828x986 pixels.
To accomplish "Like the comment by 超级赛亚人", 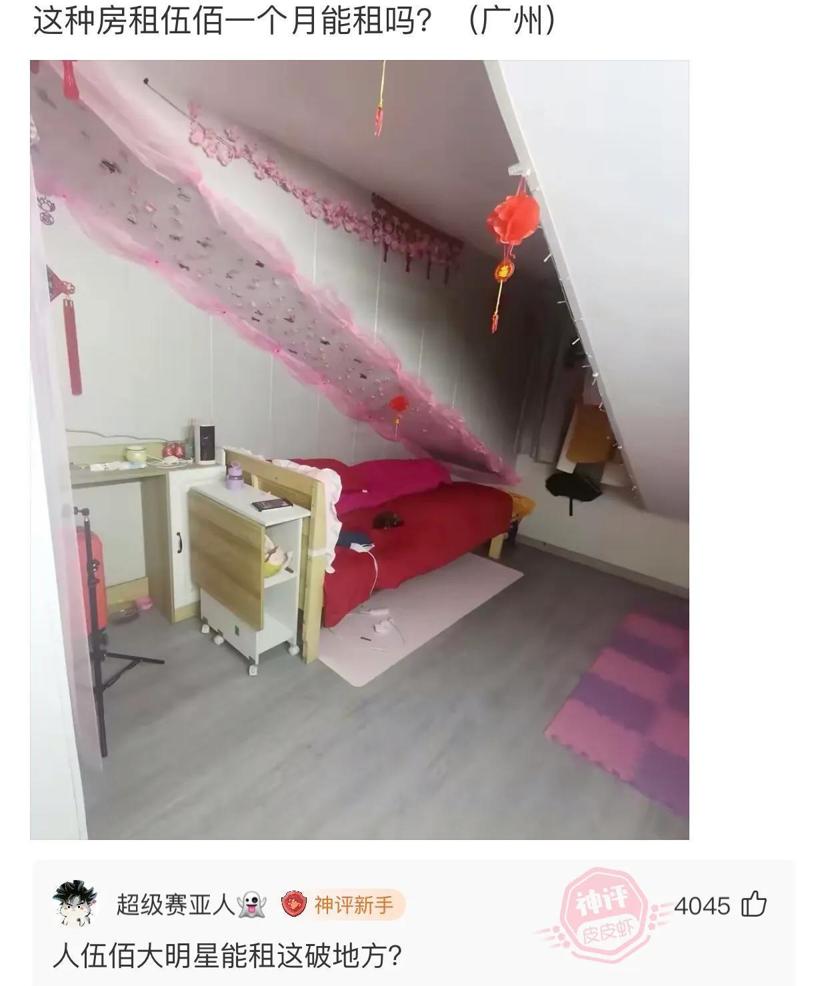I will click(753, 906).
